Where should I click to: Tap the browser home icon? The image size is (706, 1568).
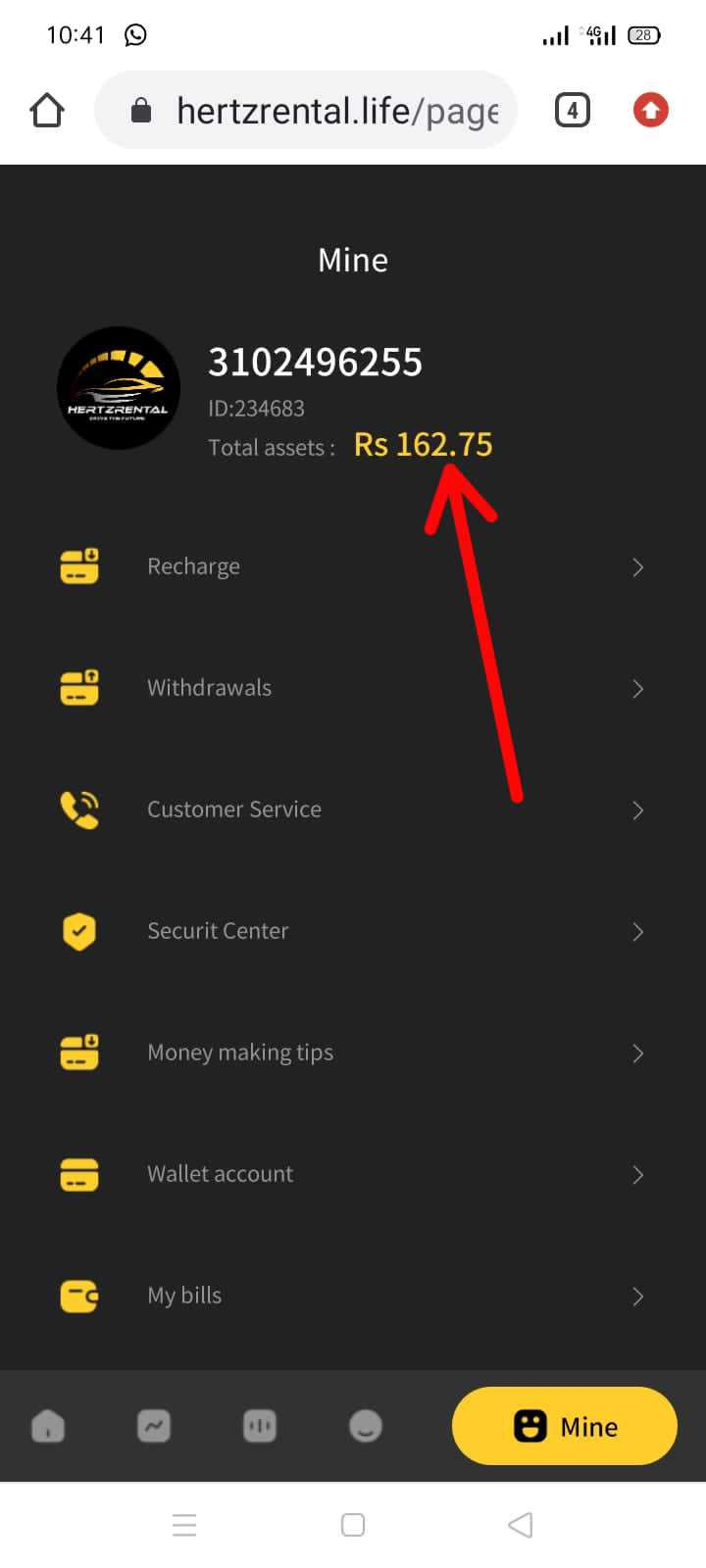point(47,111)
